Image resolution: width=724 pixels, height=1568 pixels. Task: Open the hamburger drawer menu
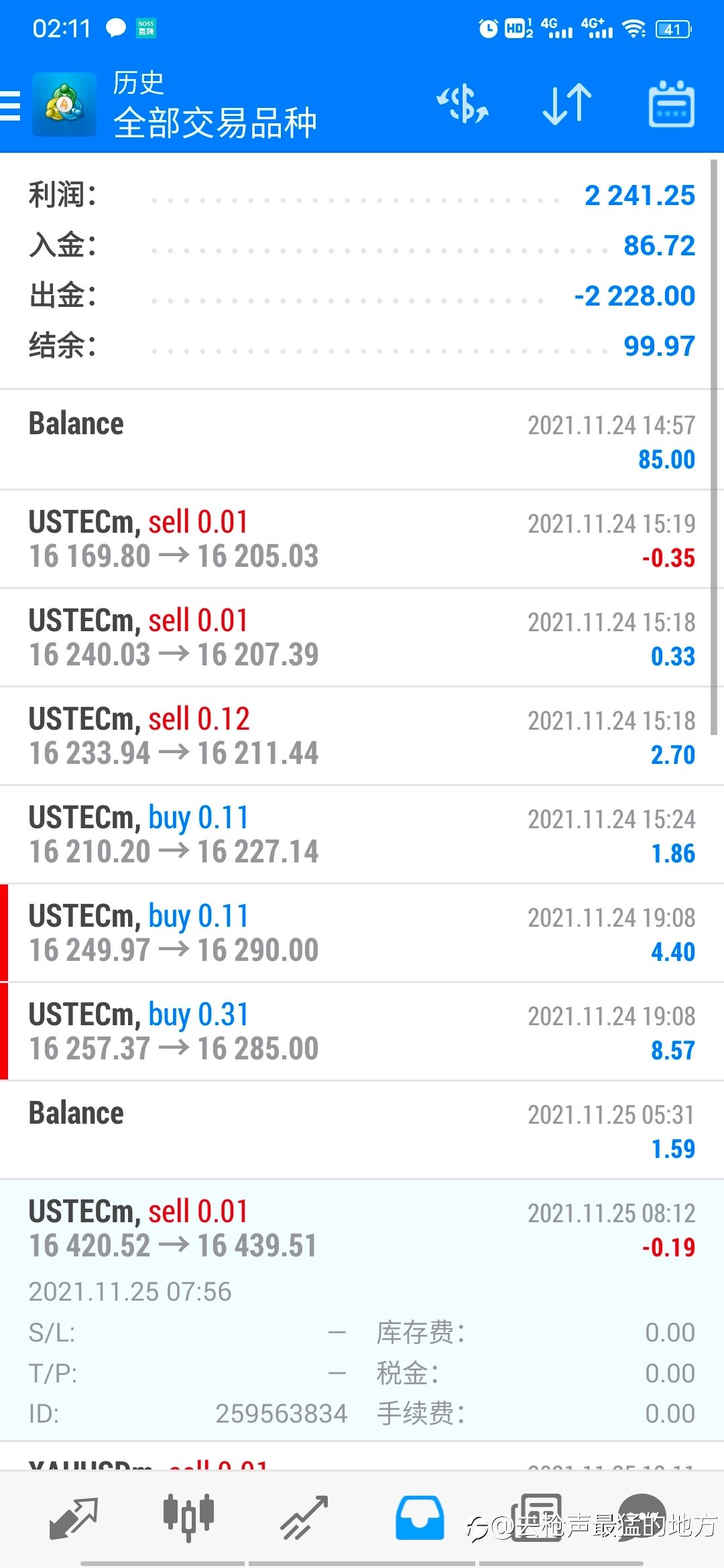coord(11,105)
